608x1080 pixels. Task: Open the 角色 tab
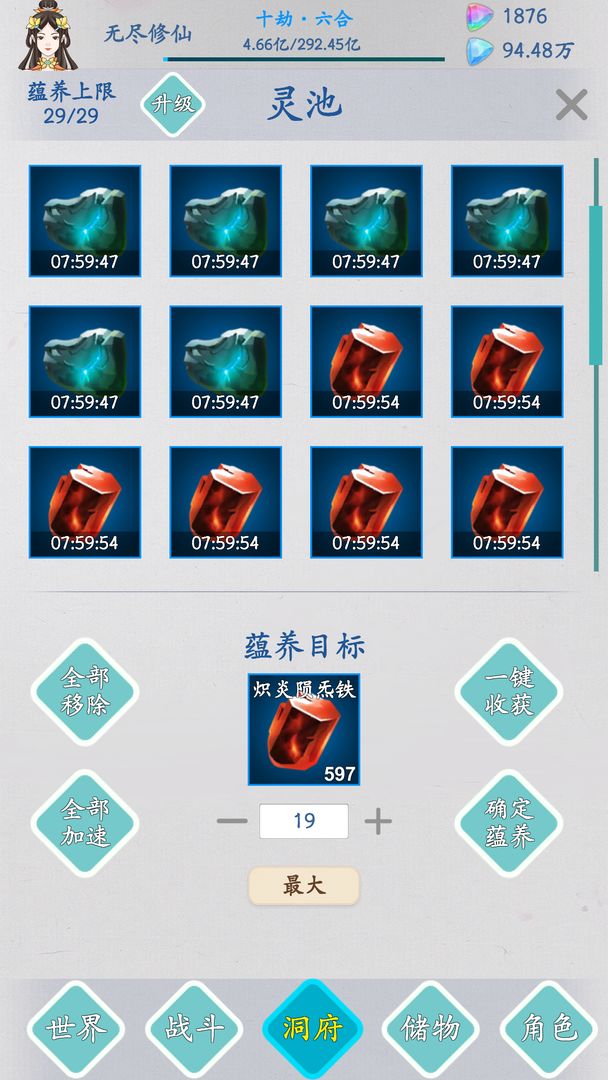tap(549, 1029)
